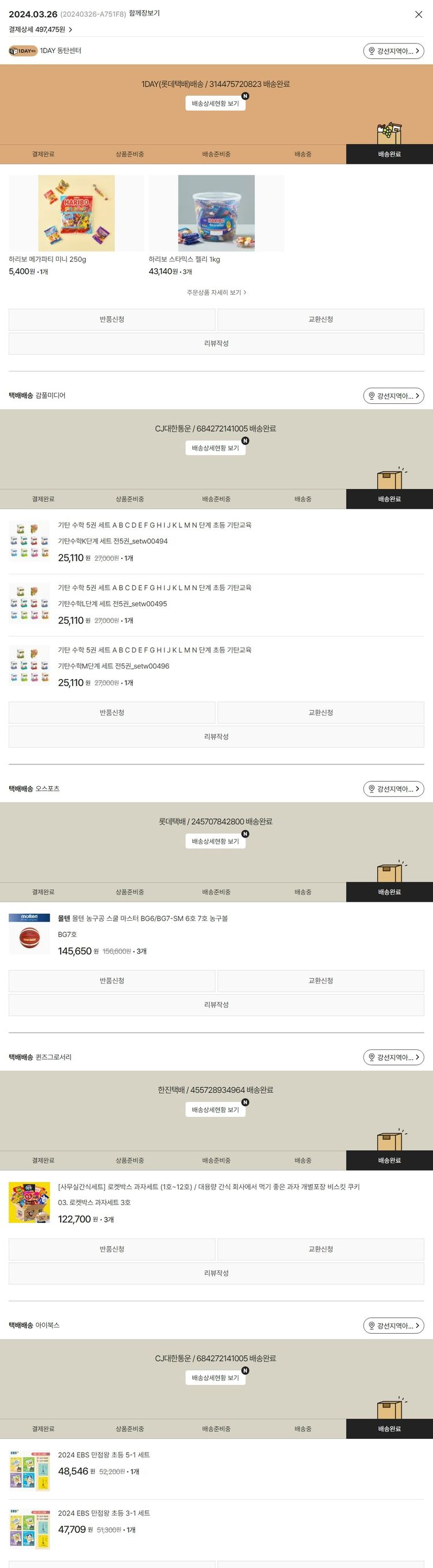
Task: Open the 오스포츠 seller link
Action: tap(47, 789)
